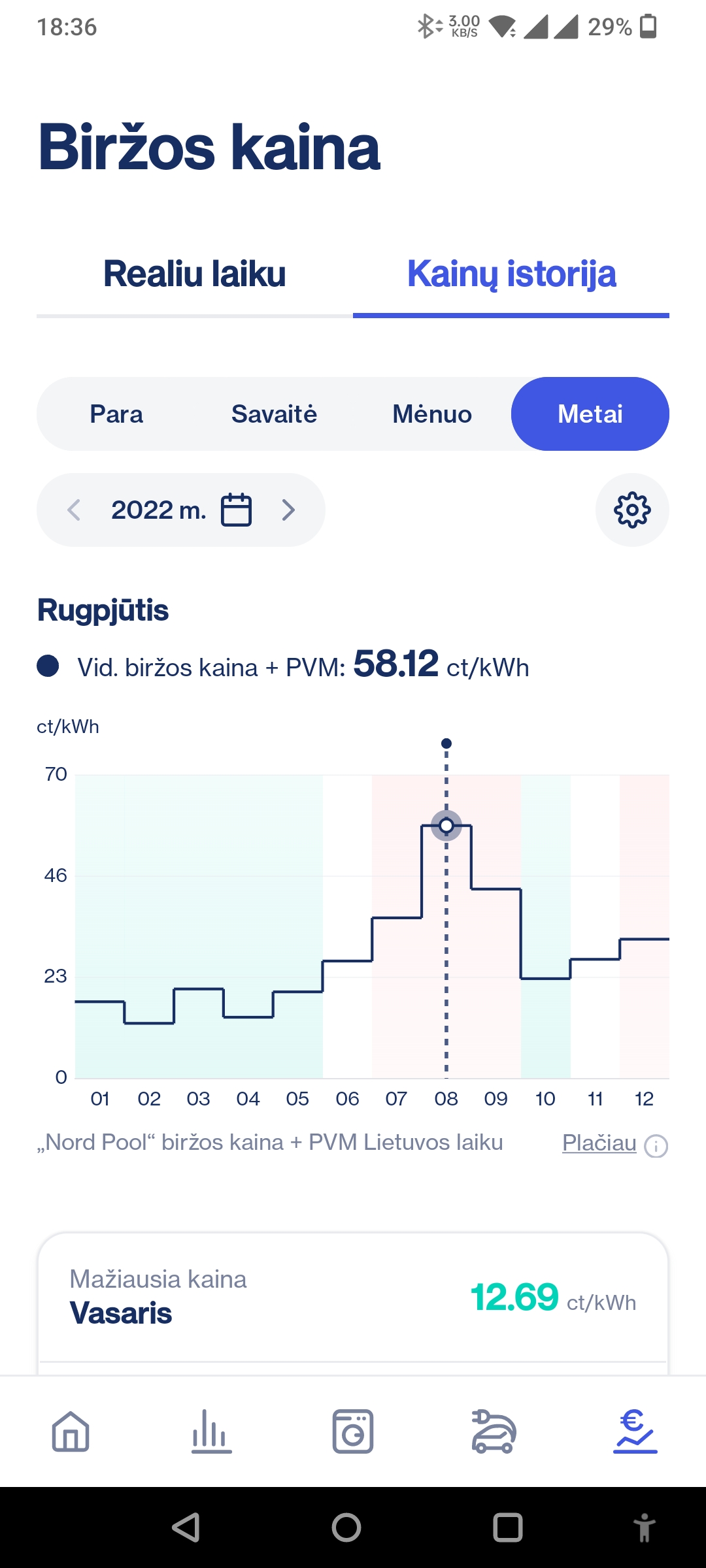Select the Metai period option
The width and height of the screenshot is (706, 1568).
[x=590, y=414]
